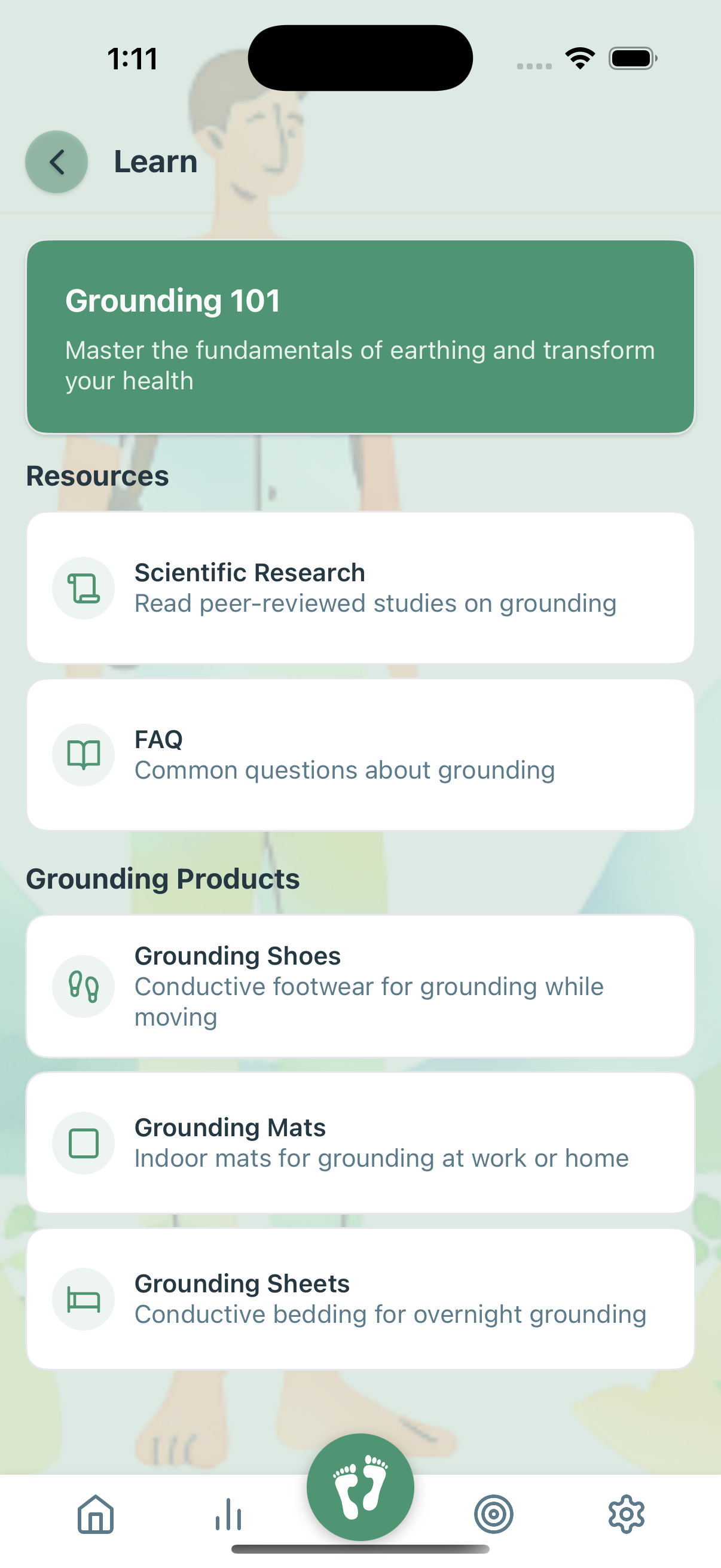Tap the scroll icon beside Scientific Research

[x=83, y=588]
